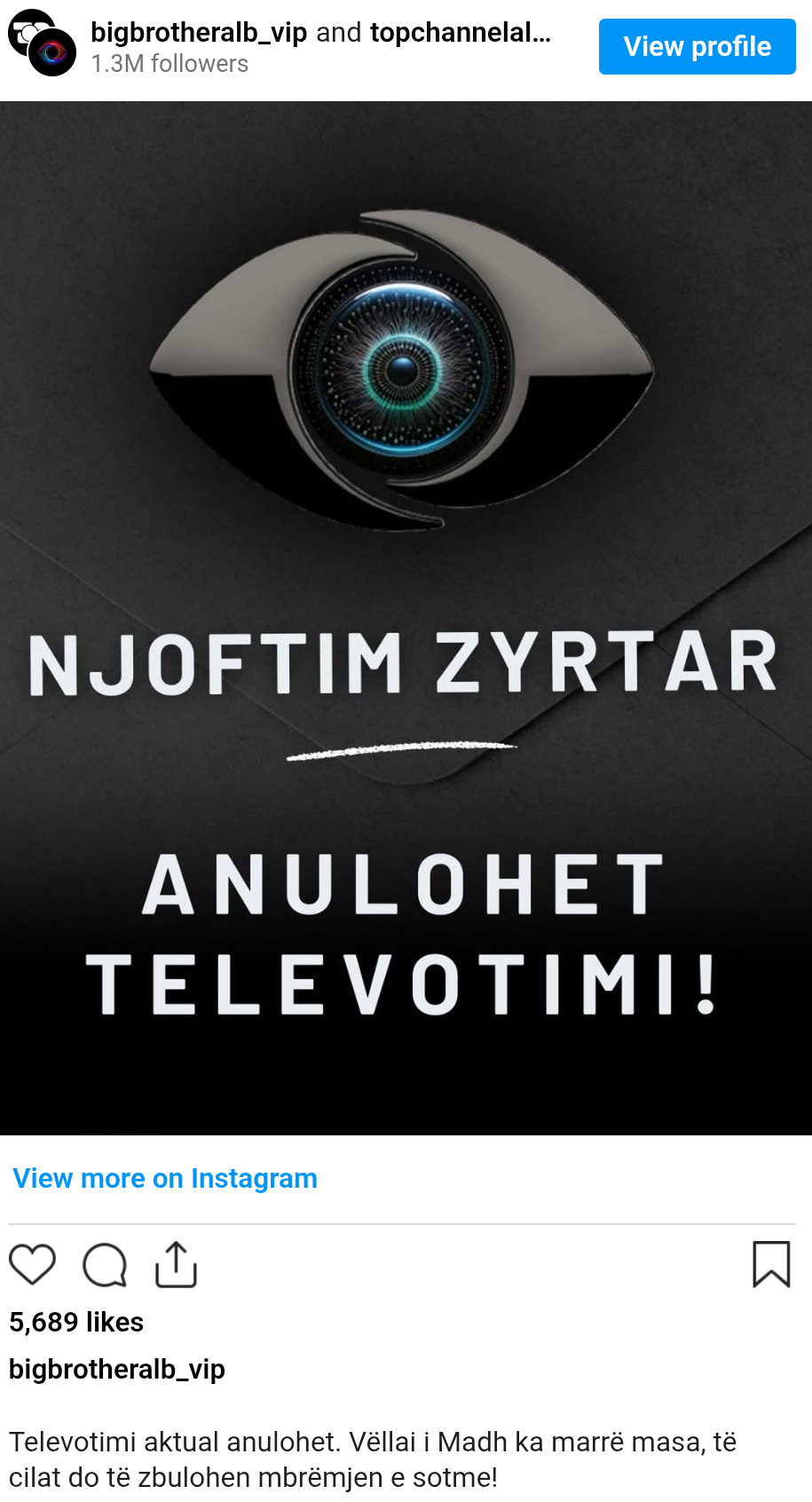Like this post with the heart icon
Image resolution: width=812 pixels, height=1502 pixels.
click(32, 1264)
